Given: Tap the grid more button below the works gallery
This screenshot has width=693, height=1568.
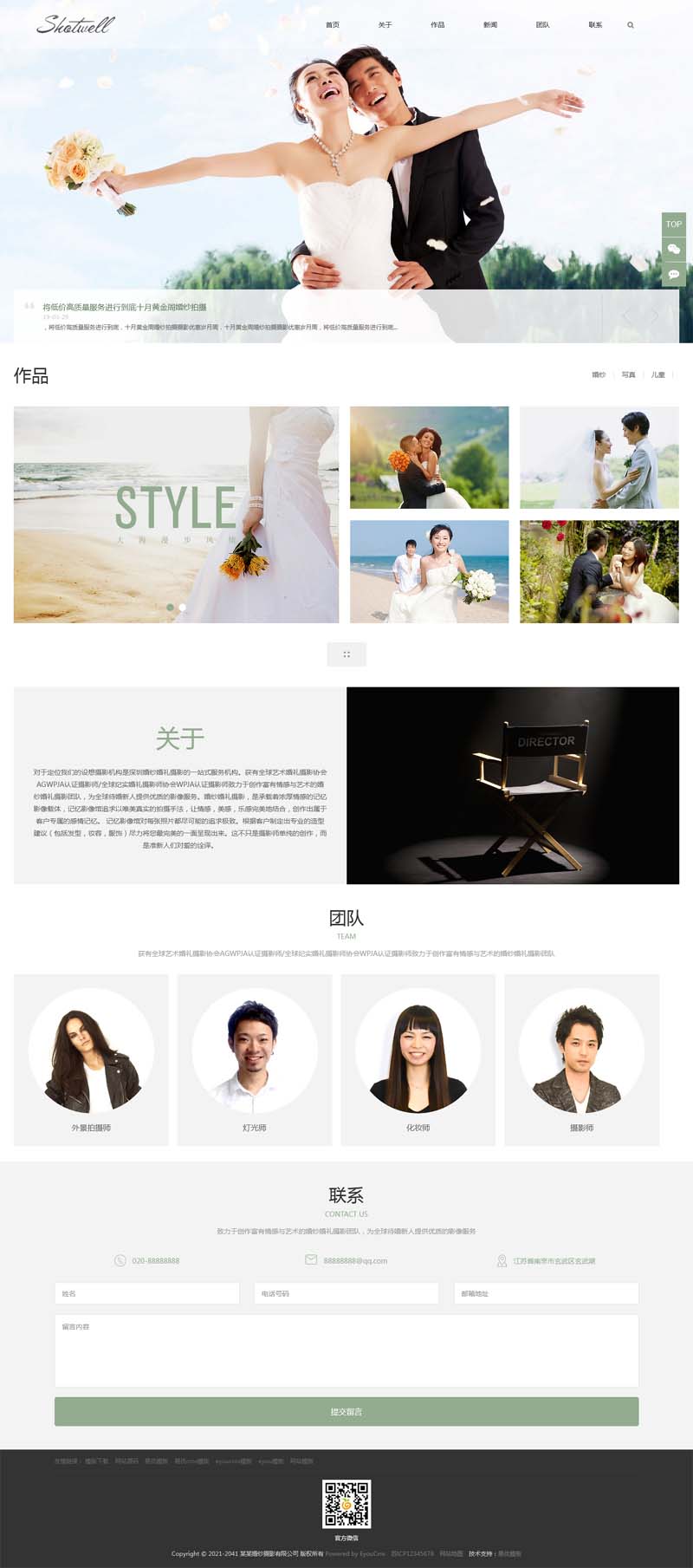Looking at the screenshot, I should pyautogui.click(x=346, y=654).
